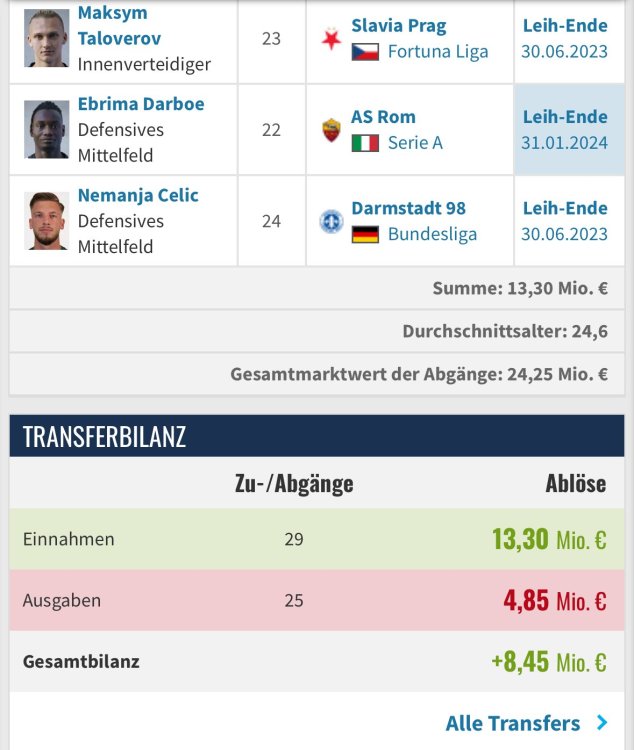Screen dimensions: 634x750
Task: Open the Slavia Prag club page
Action: (x=398, y=26)
